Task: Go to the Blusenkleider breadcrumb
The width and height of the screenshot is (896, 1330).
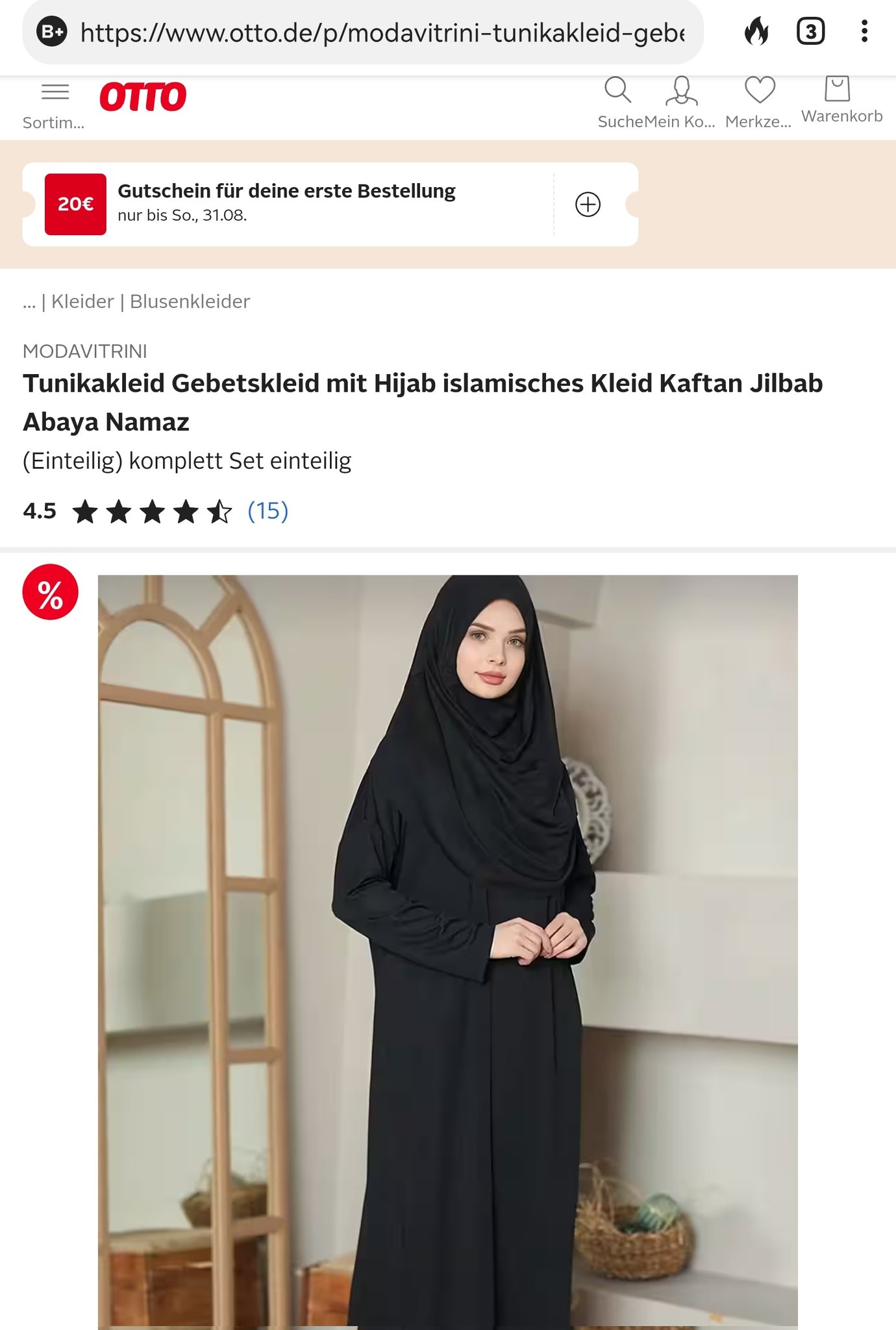Action: [190, 302]
